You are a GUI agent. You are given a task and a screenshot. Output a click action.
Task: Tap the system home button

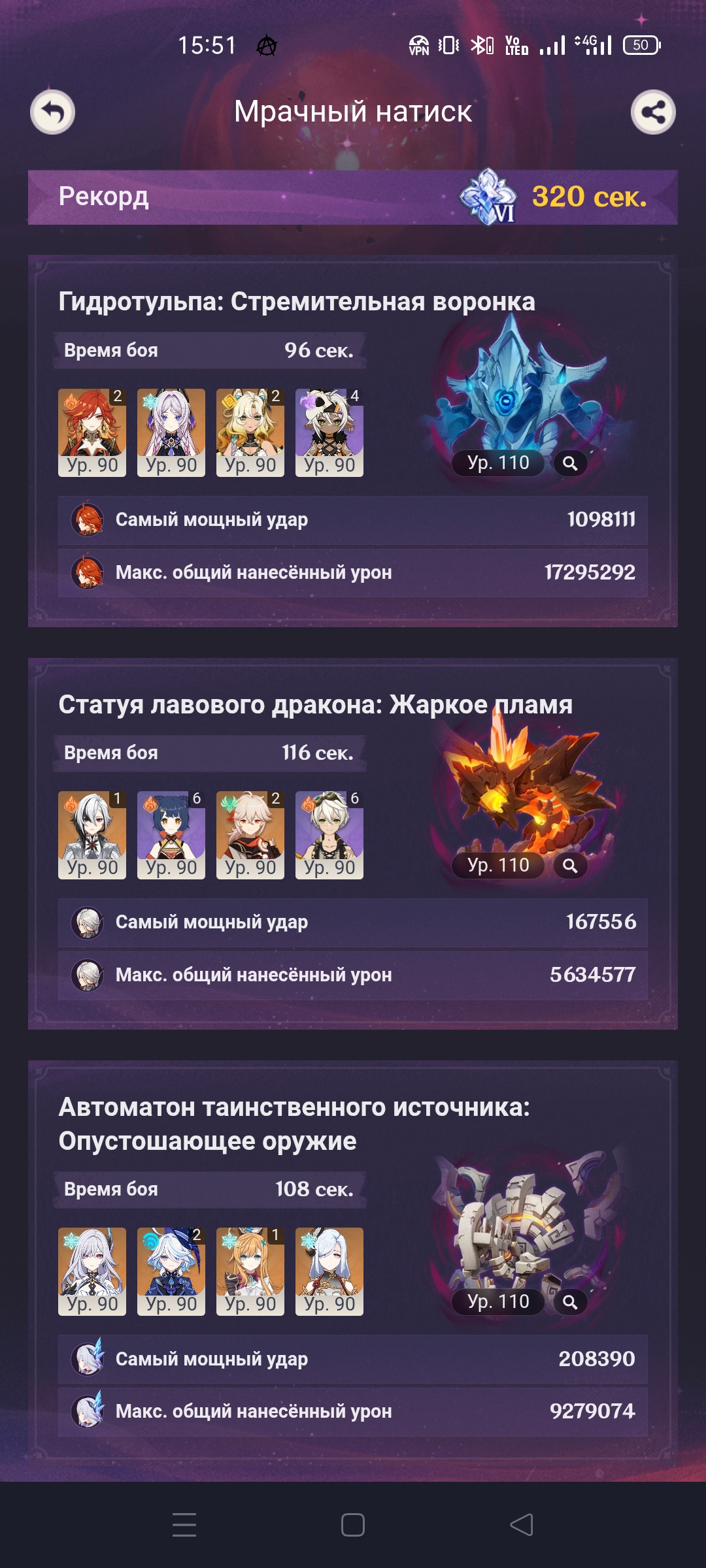click(x=353, y=1525)
